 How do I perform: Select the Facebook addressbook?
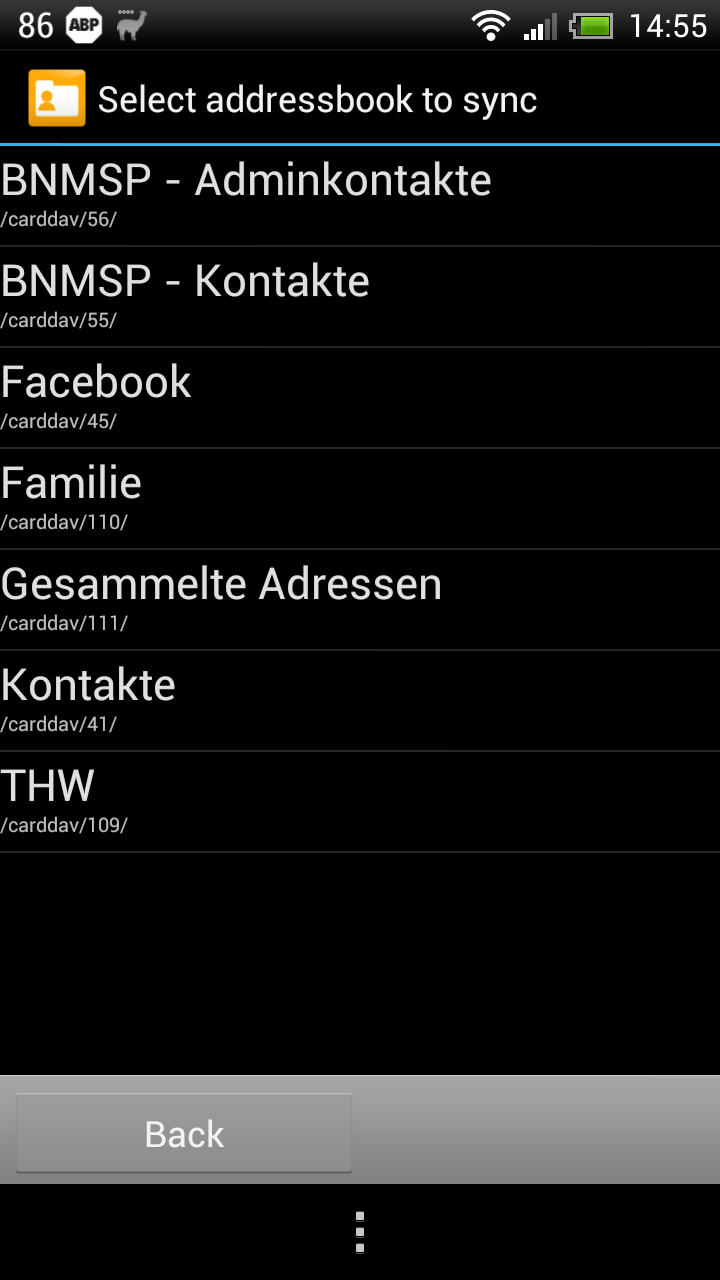360,398
